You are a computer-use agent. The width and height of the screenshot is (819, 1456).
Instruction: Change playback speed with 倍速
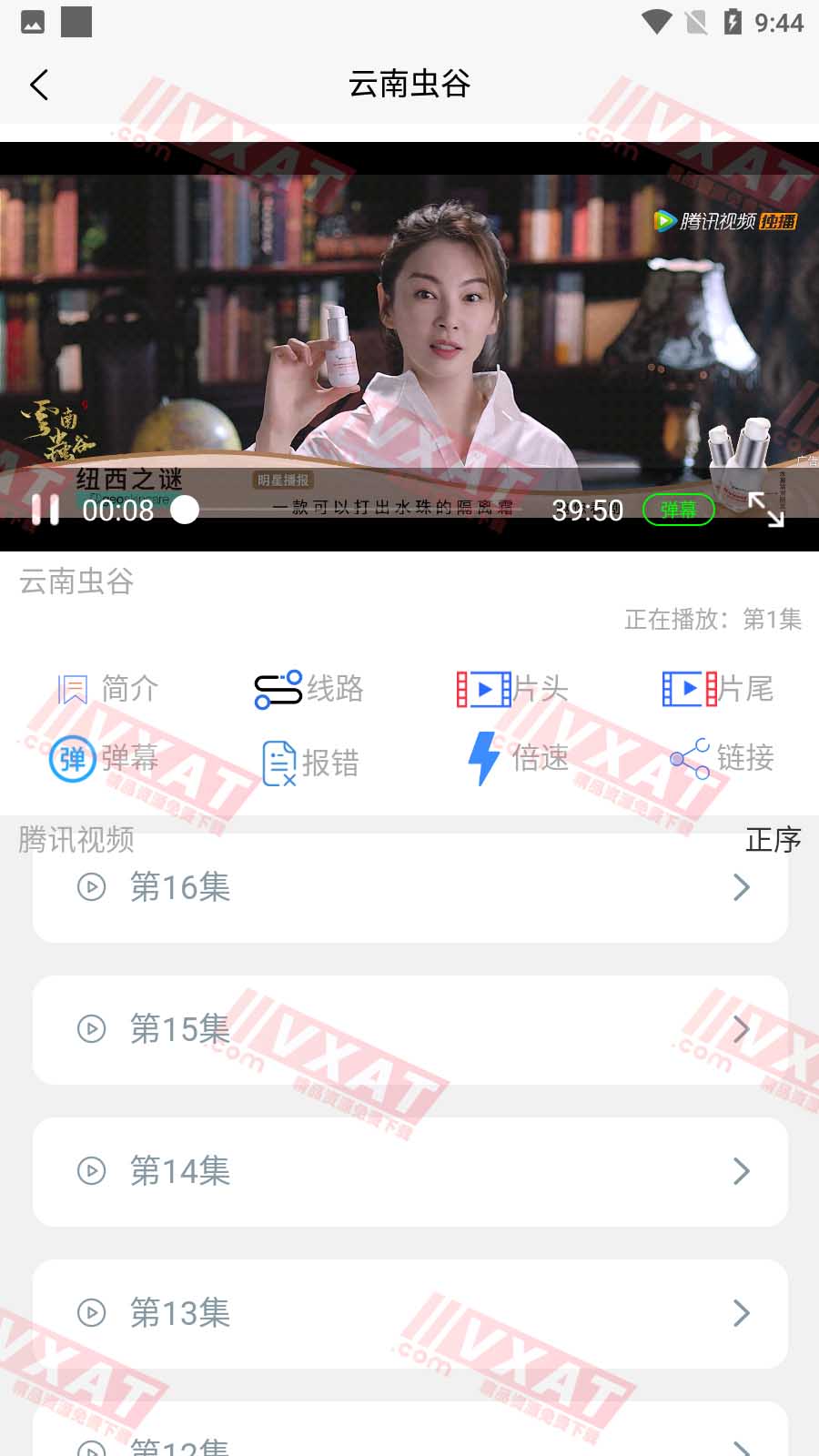pos(517,758)
